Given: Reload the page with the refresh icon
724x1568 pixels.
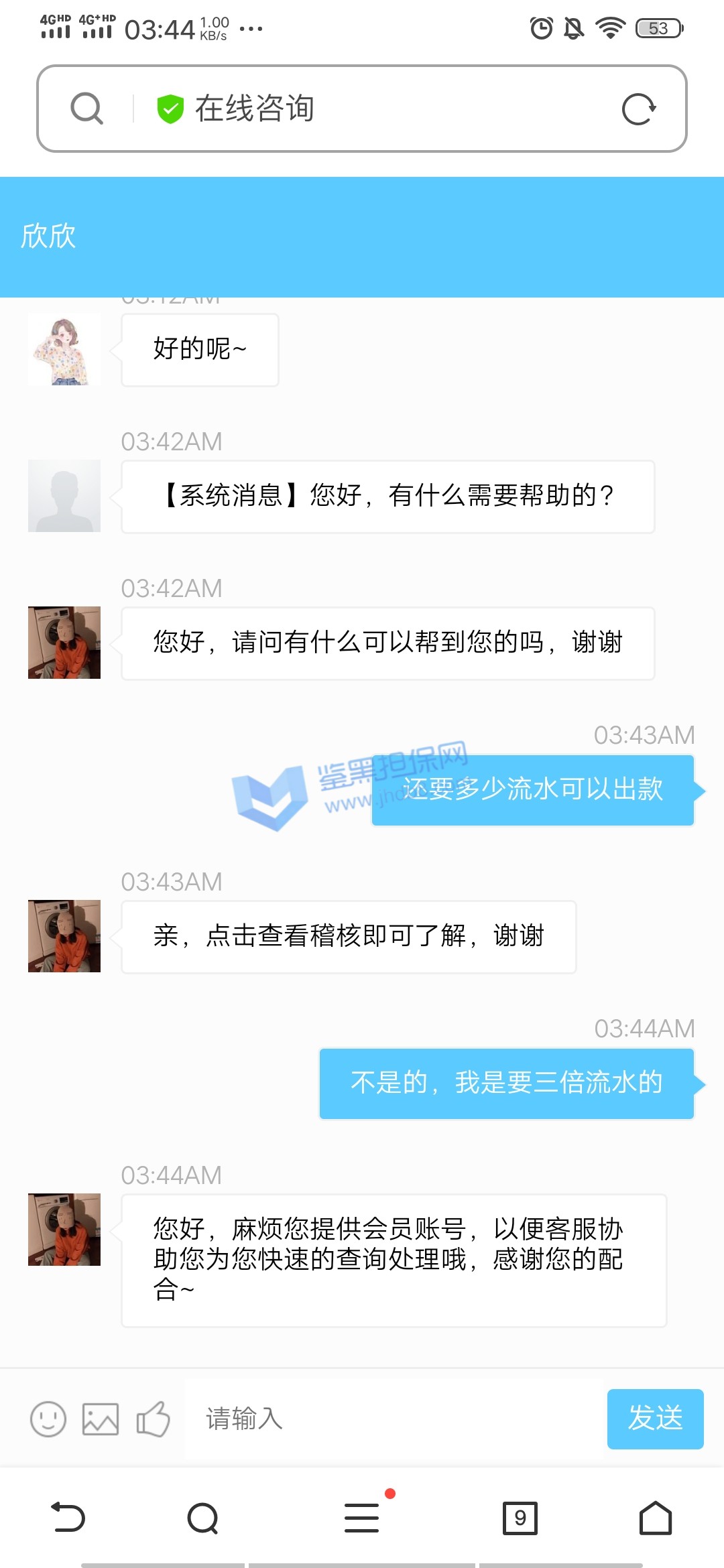Looking at the screenshot, I should [x=638, y=109].
